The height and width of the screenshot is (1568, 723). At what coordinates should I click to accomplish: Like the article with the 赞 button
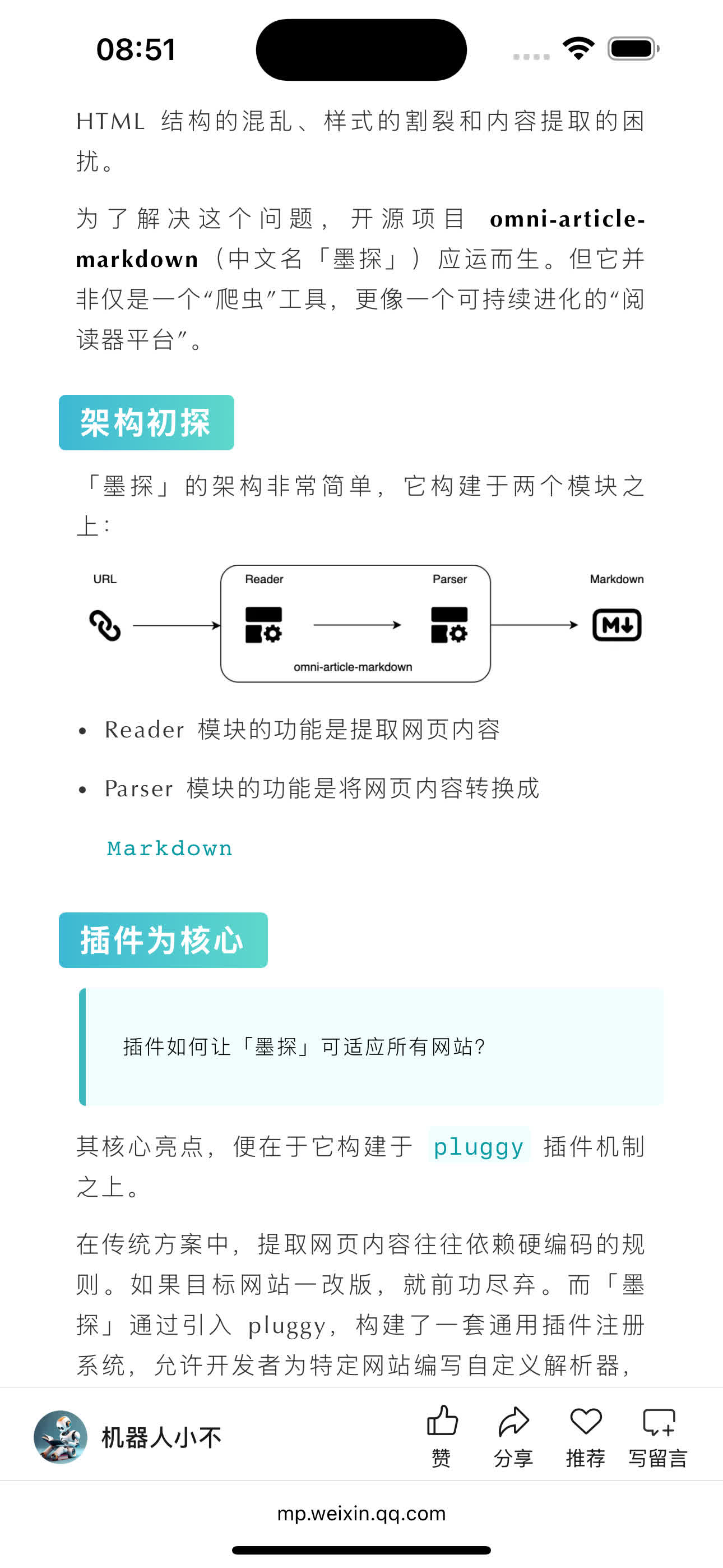coord(441,1435)
